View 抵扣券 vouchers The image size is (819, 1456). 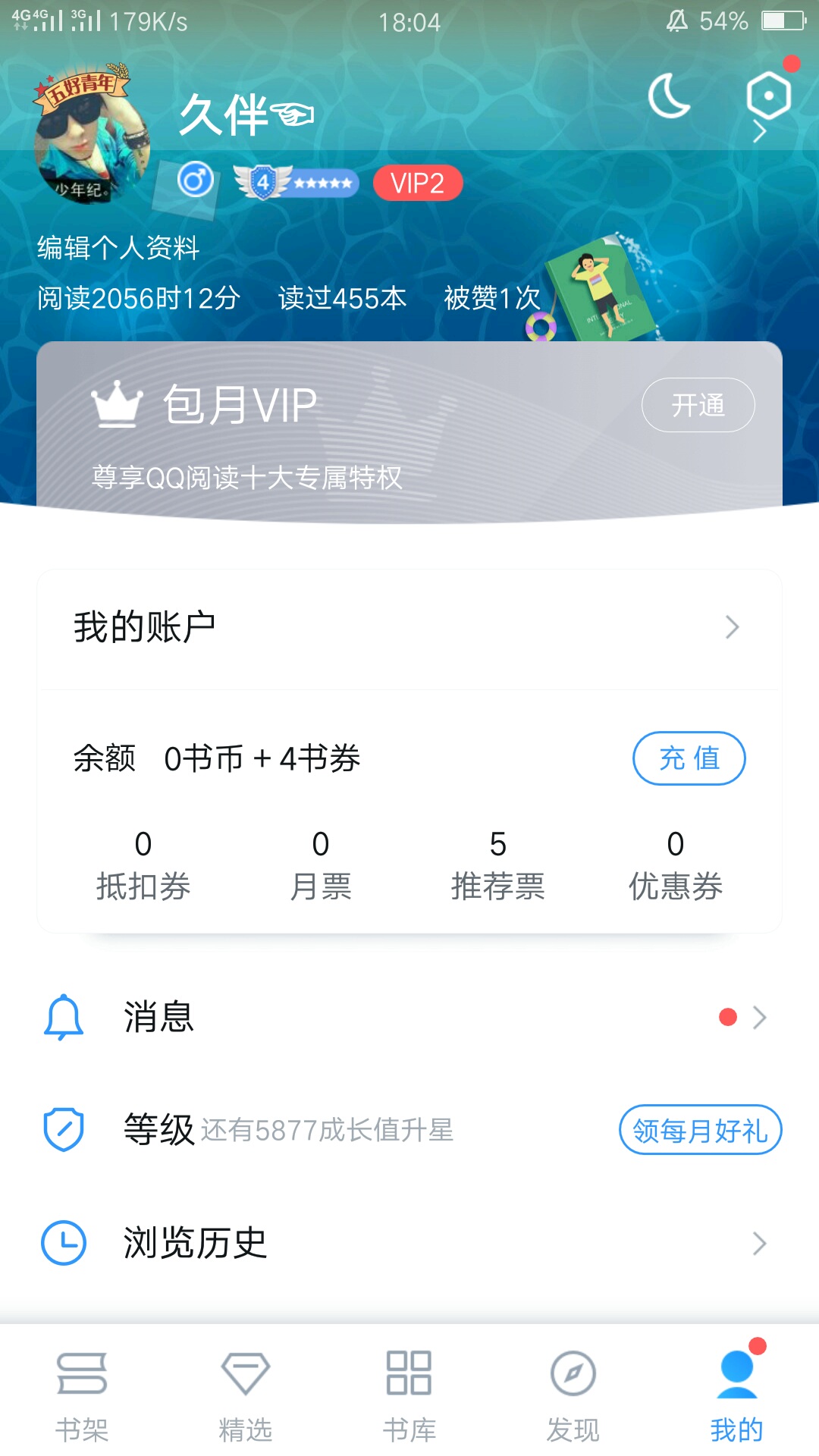[143, 866]
